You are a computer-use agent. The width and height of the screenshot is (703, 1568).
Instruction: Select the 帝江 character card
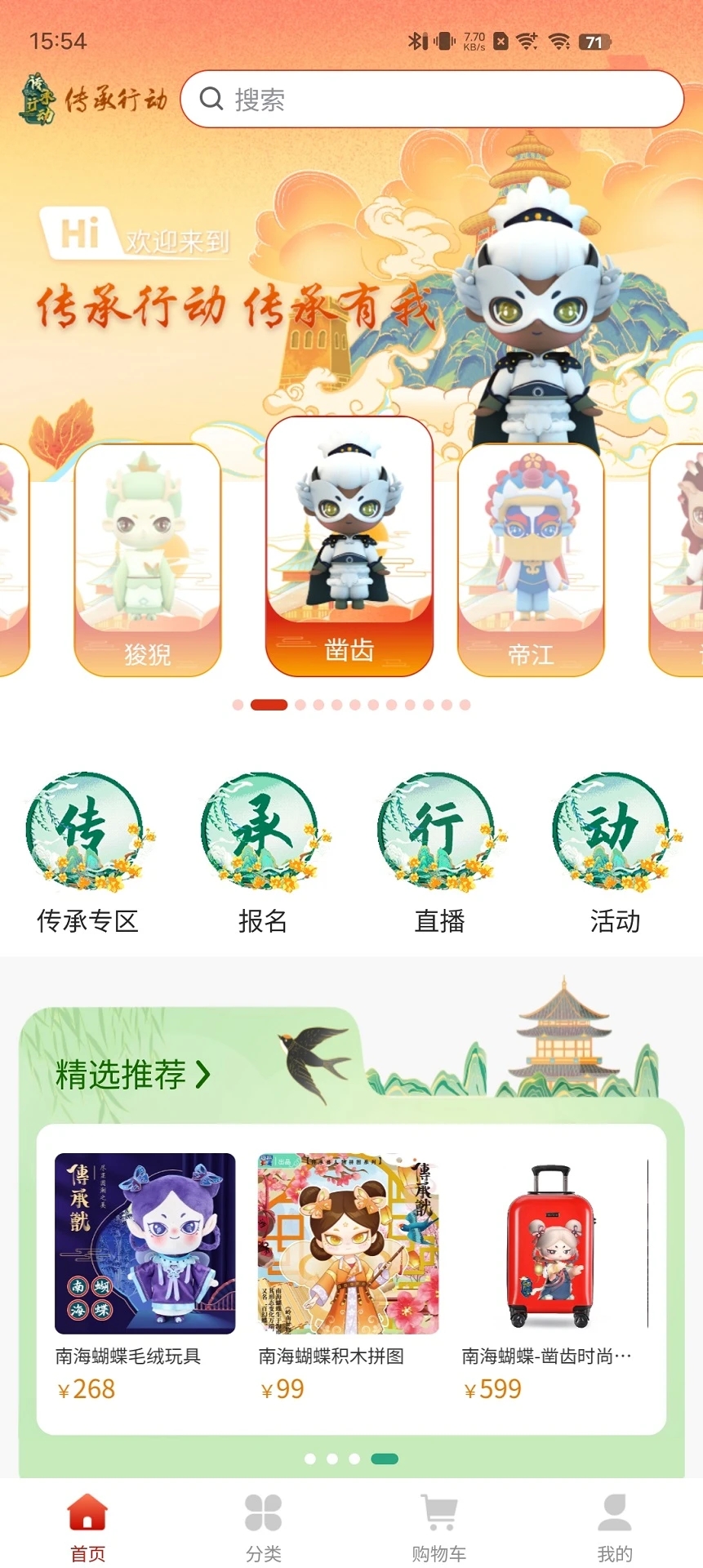coord(531,559)
